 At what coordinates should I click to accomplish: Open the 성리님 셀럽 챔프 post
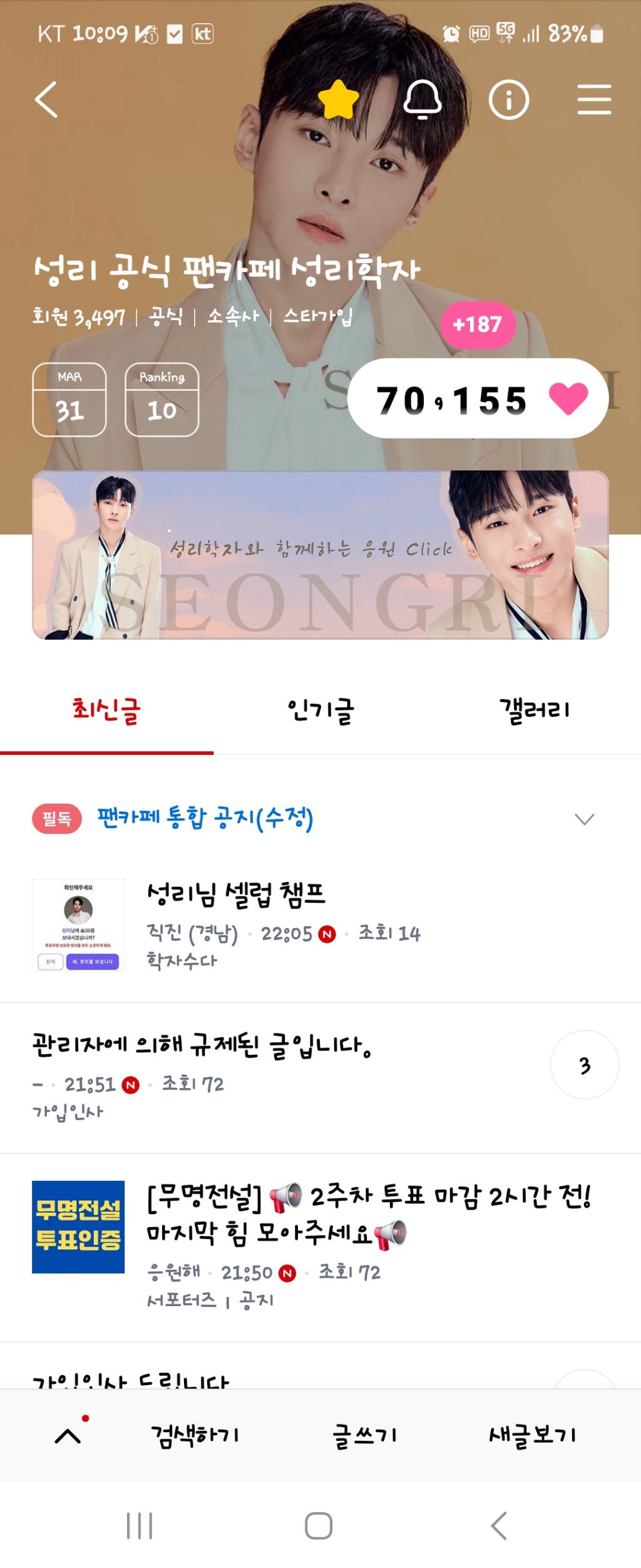pyautogui.click(x=236, y=895)
